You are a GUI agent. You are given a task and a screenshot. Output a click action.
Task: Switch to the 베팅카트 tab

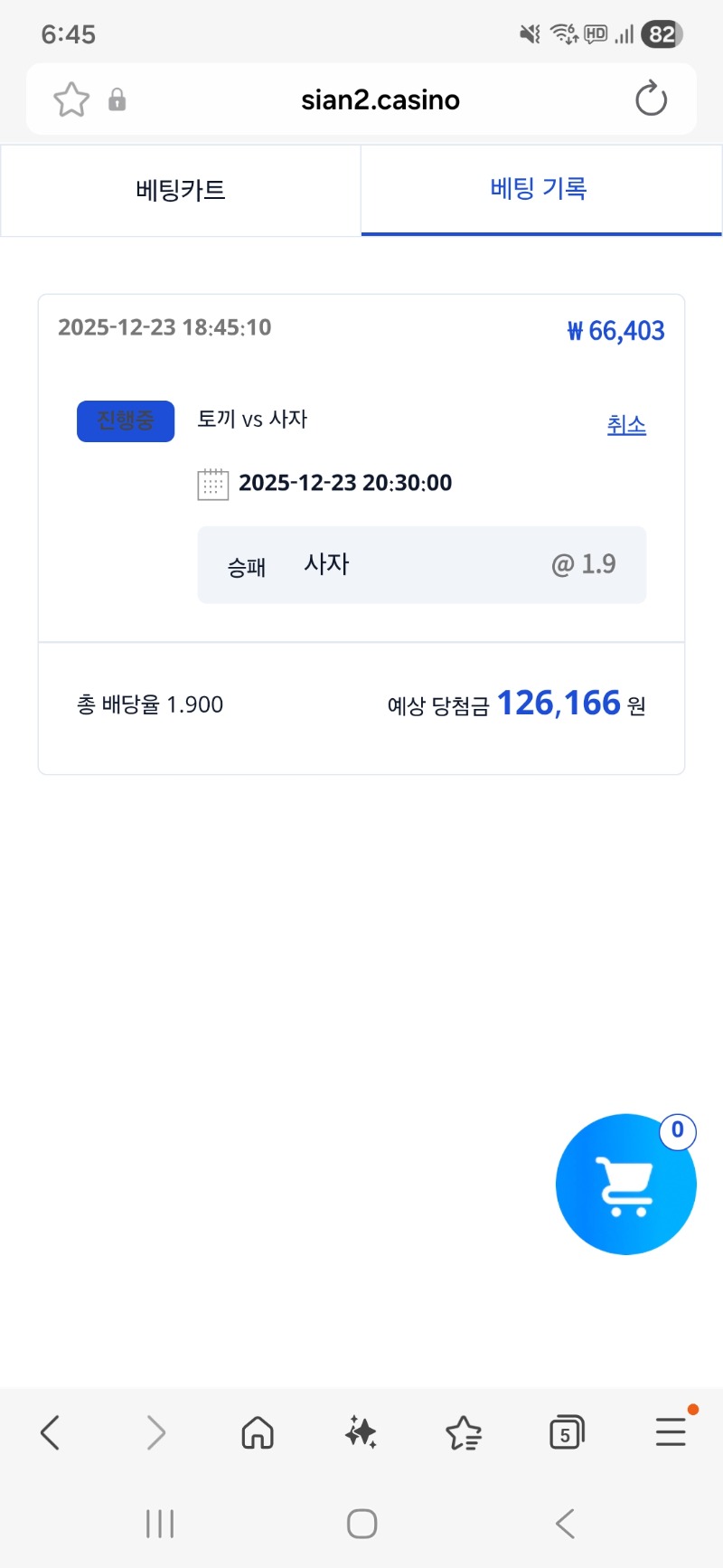(181, 190)
